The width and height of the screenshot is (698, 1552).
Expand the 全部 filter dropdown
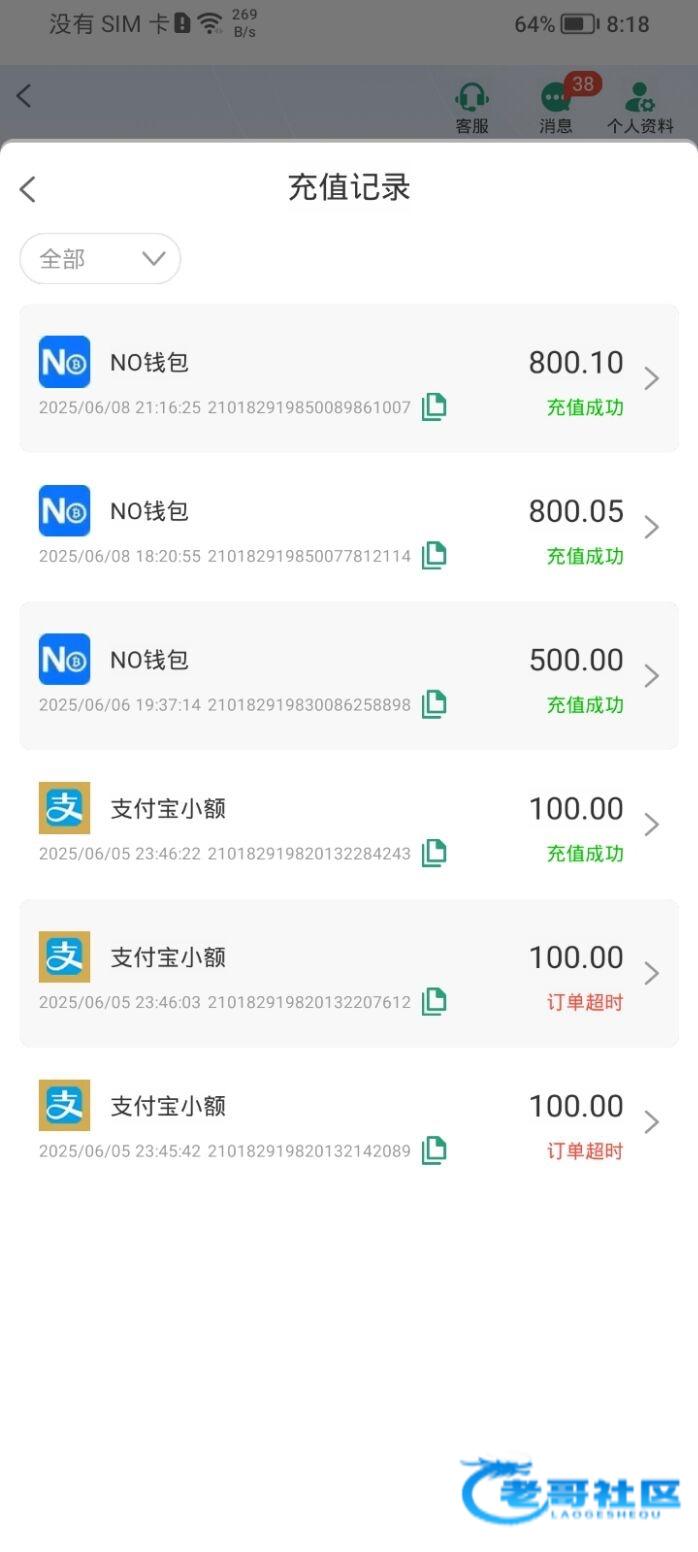(x=100, y=259)
